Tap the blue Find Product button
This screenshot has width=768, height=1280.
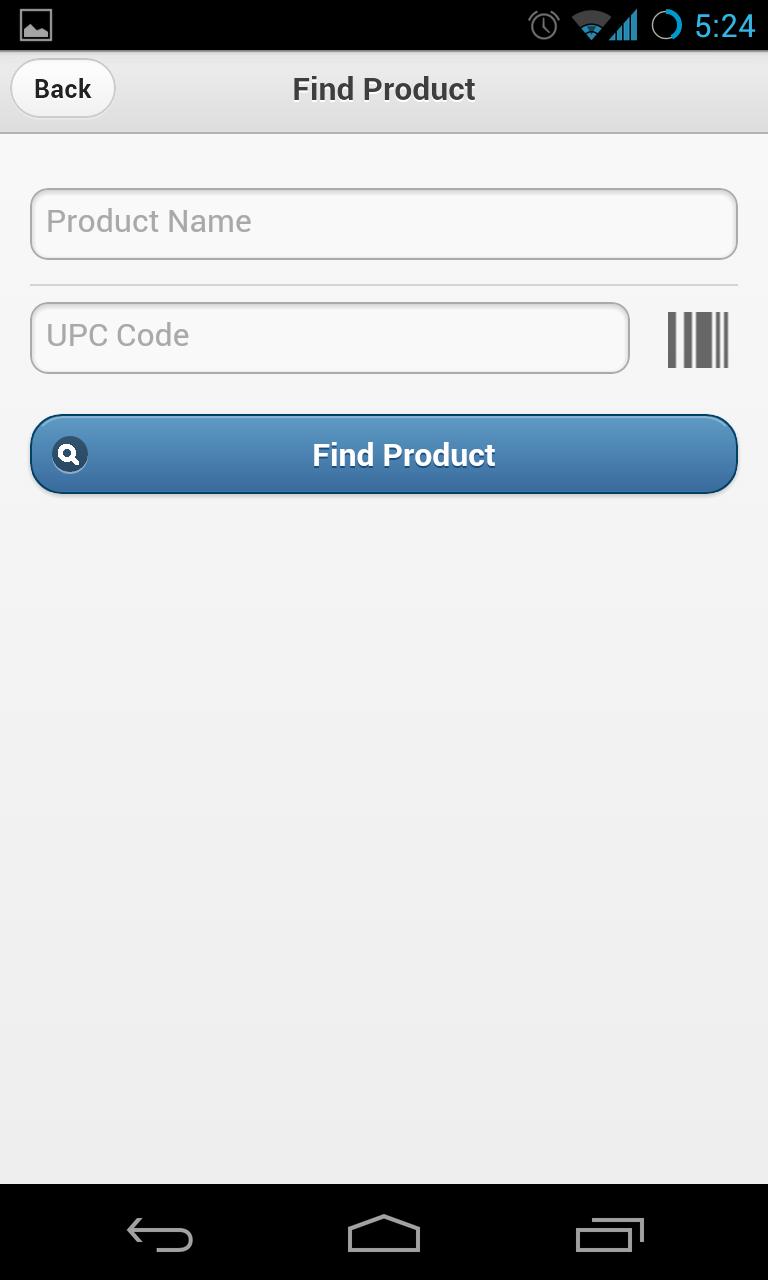pos(383,455)
